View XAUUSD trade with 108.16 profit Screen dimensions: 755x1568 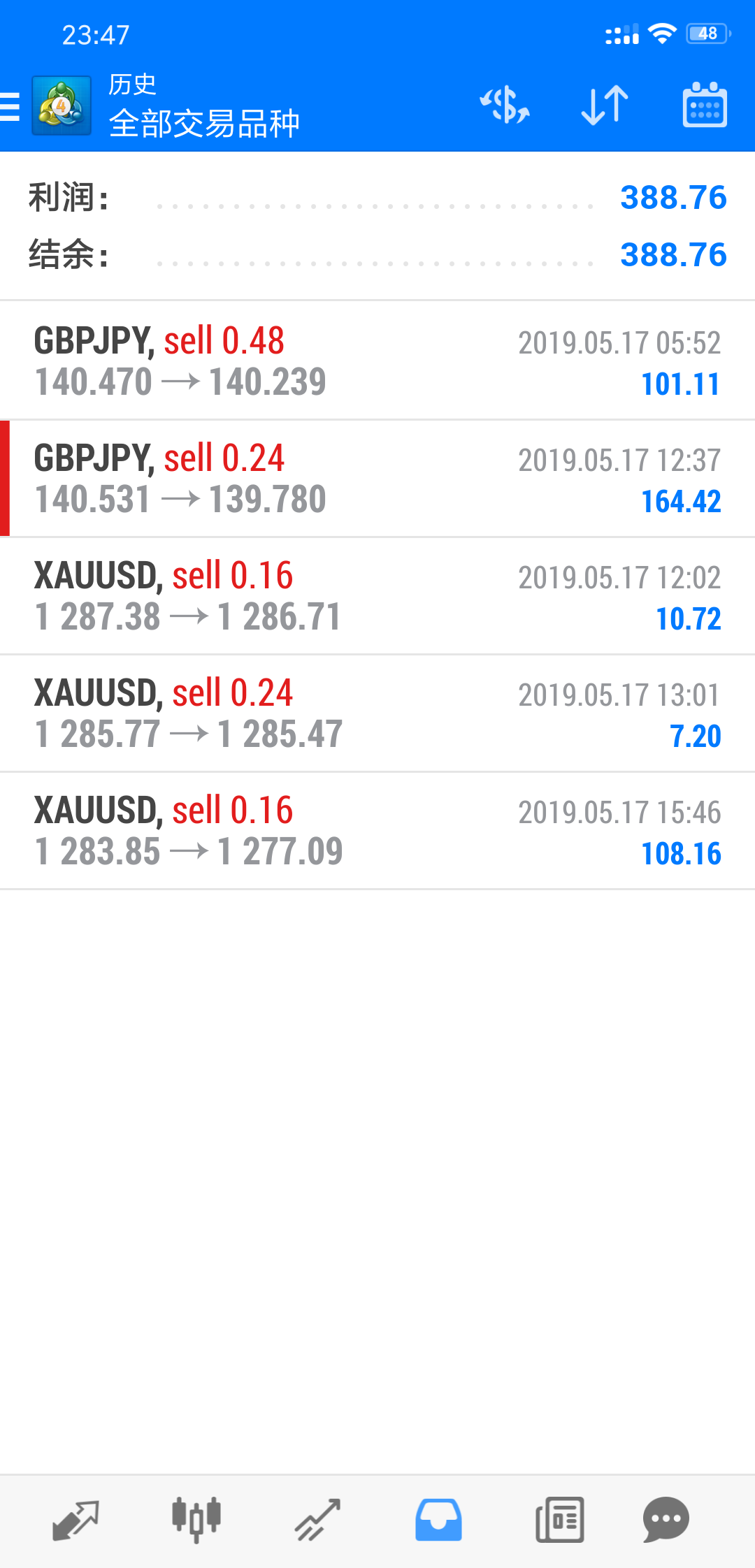tap(377, 831)
